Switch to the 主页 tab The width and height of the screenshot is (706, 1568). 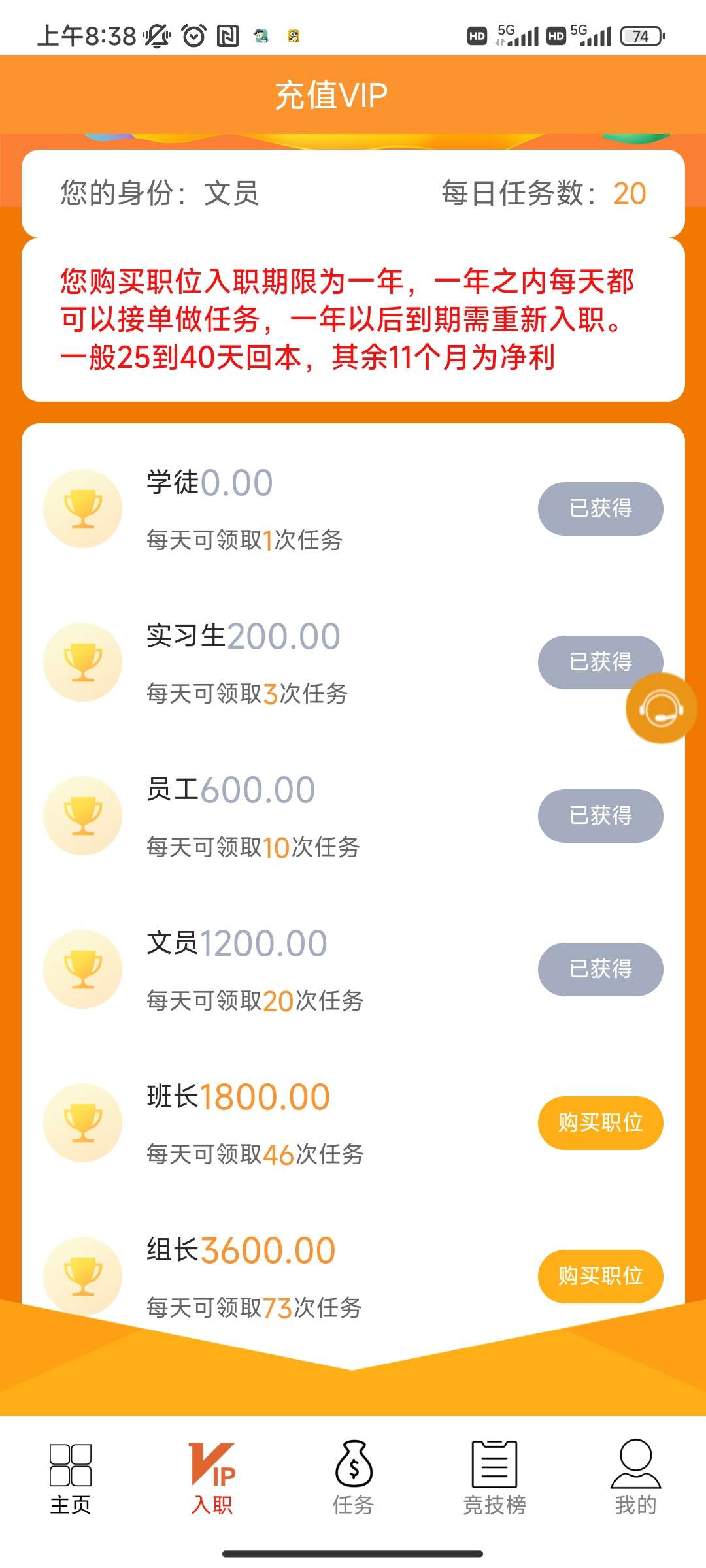point(71,1478)
